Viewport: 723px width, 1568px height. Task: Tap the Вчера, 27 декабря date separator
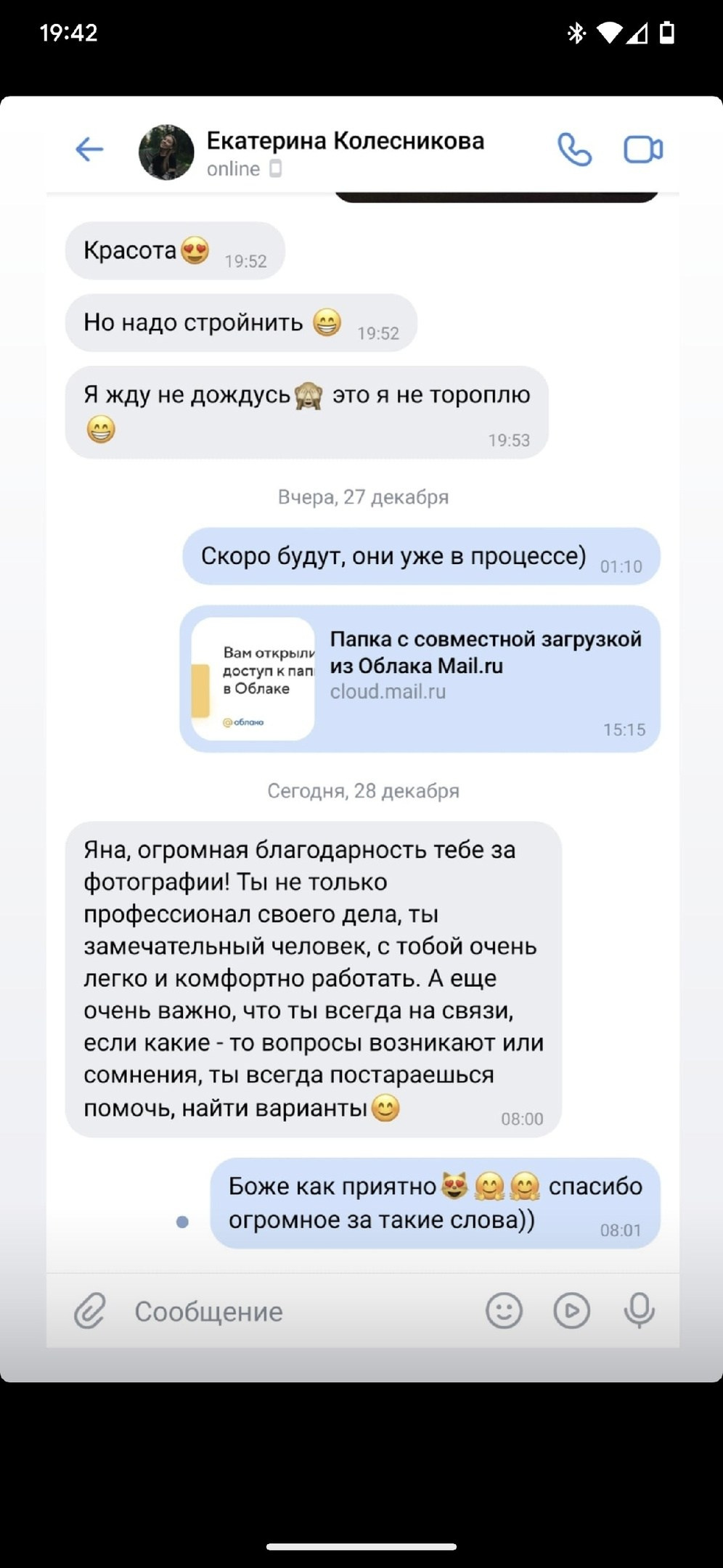(x=362, y=497)
